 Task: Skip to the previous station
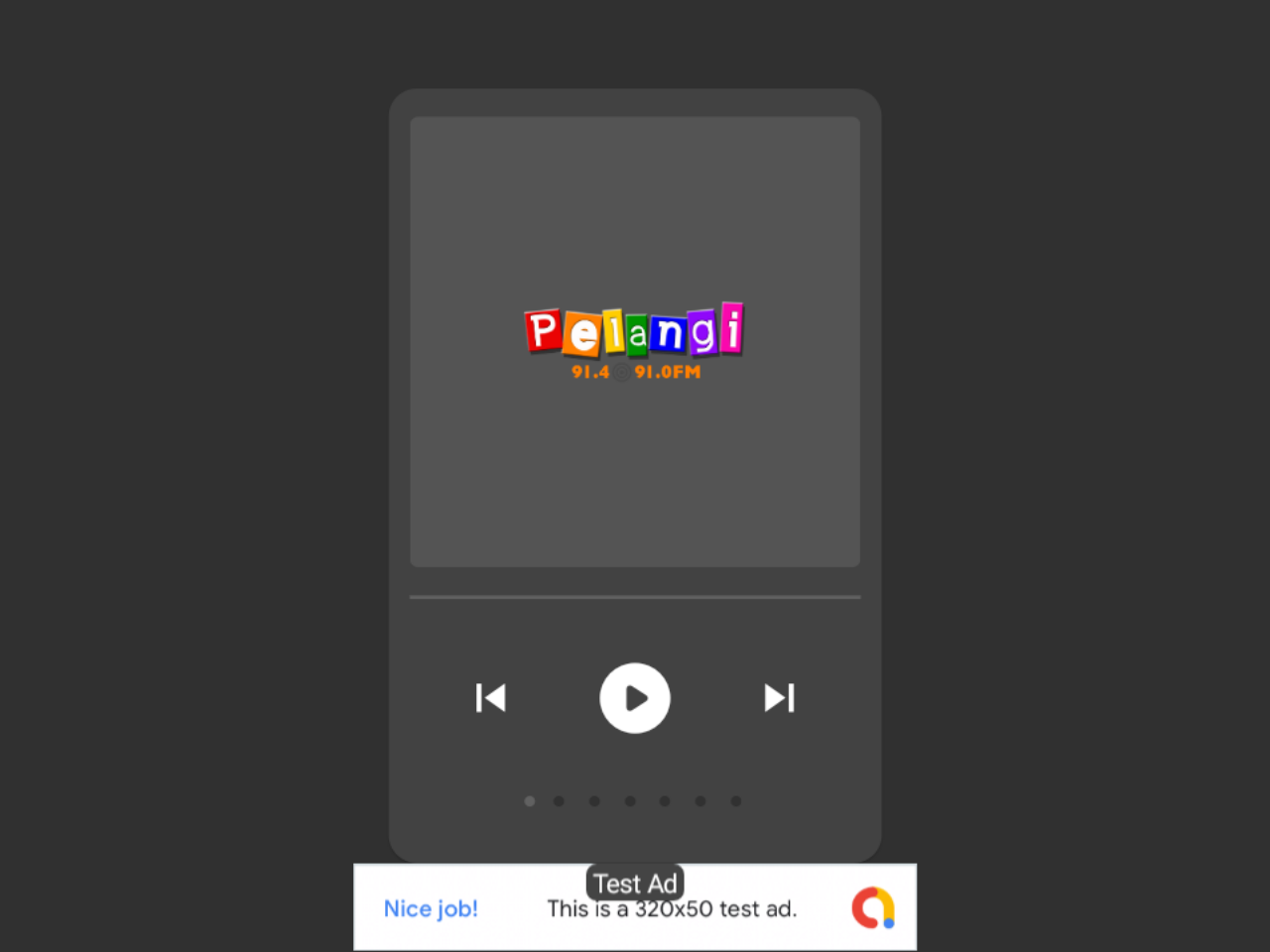tap(490, 698)
